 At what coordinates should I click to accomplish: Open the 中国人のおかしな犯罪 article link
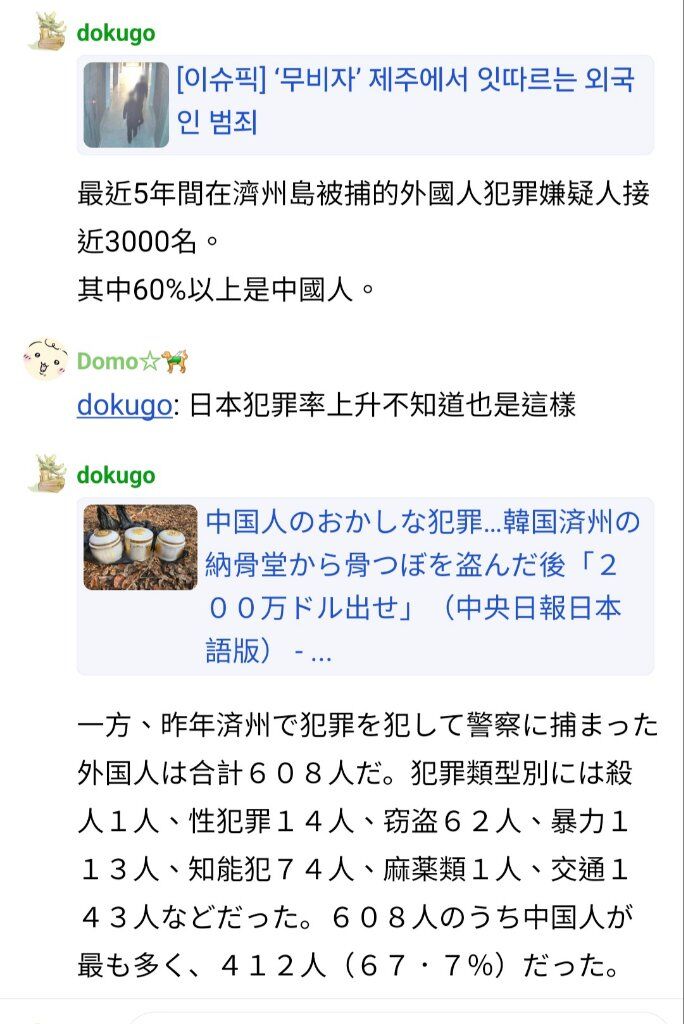(422, 585)
